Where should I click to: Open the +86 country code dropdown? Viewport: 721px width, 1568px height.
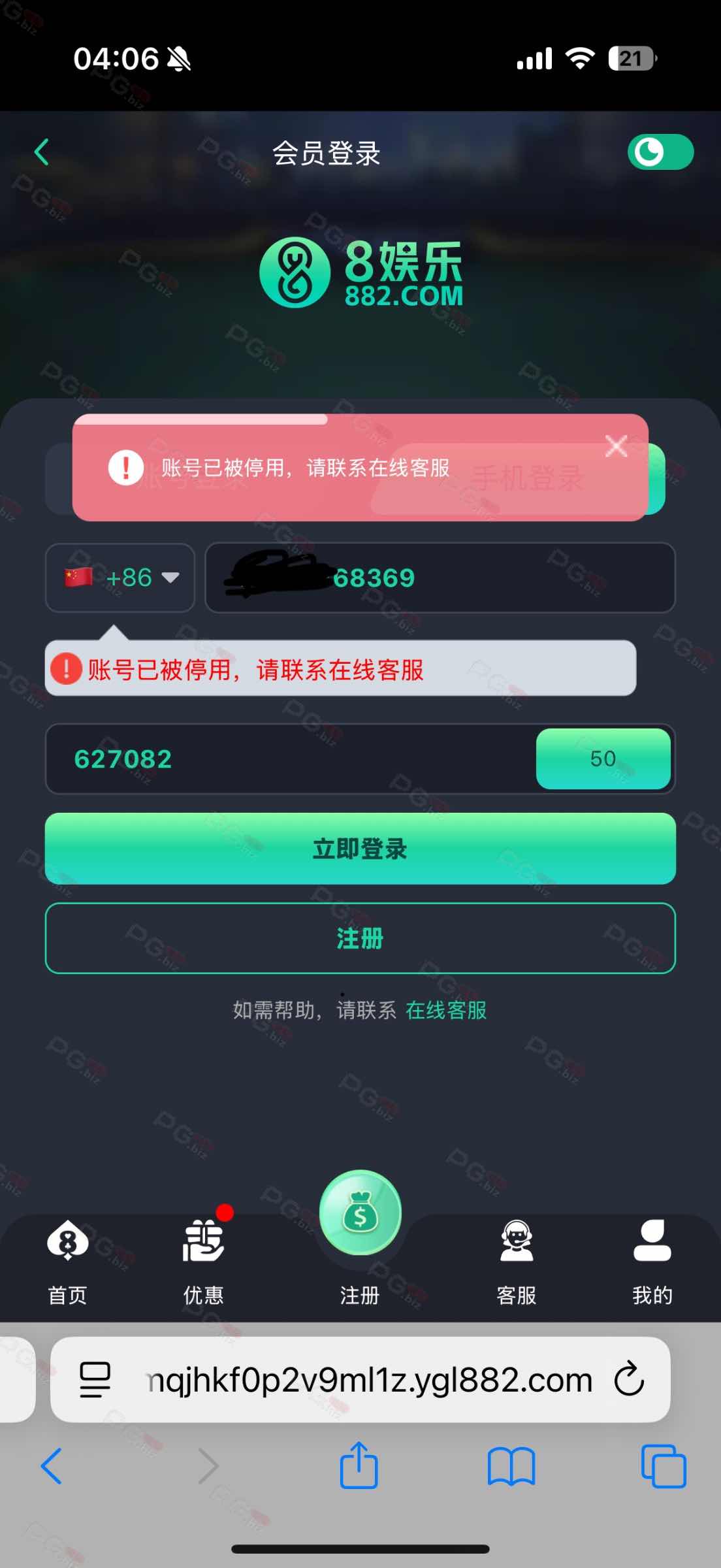(120, 578)
